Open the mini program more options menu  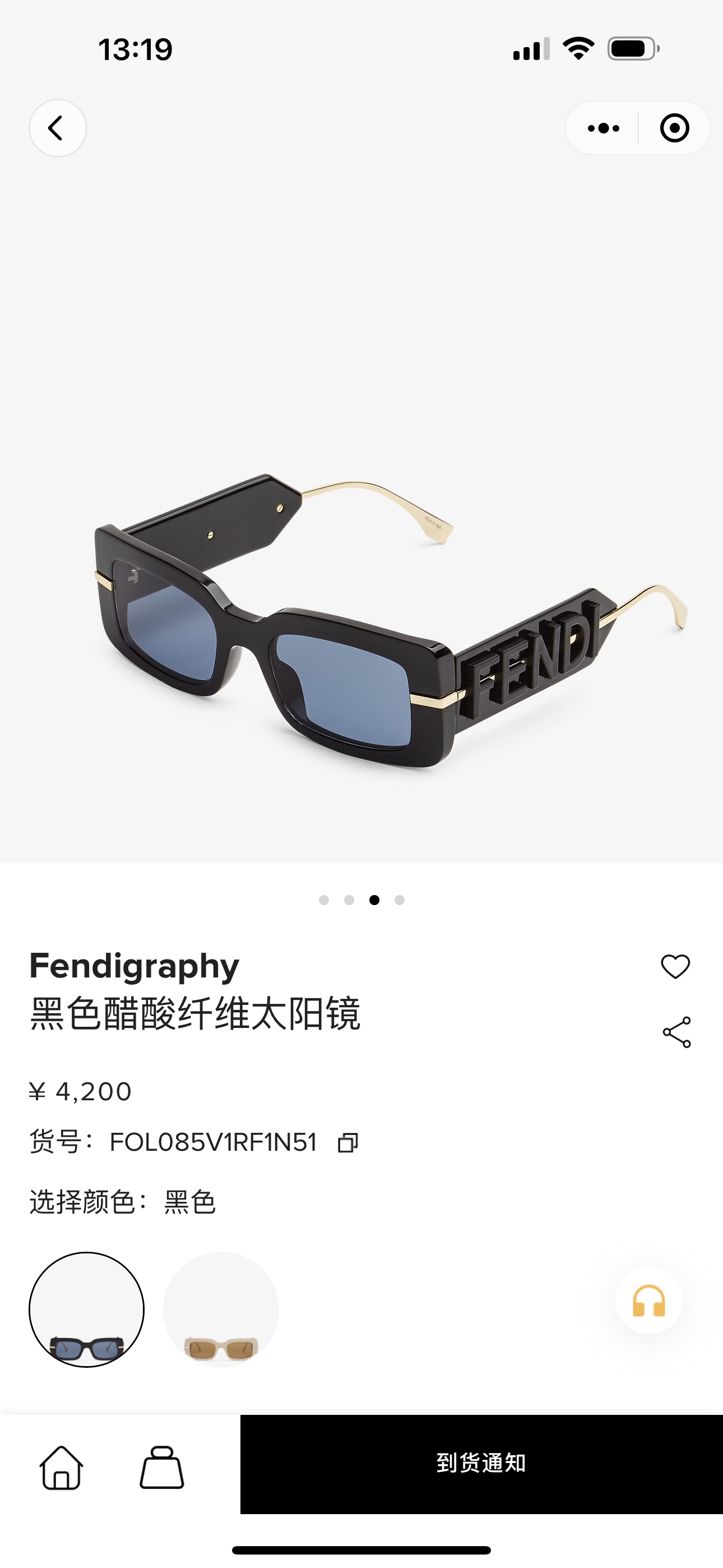603,128
